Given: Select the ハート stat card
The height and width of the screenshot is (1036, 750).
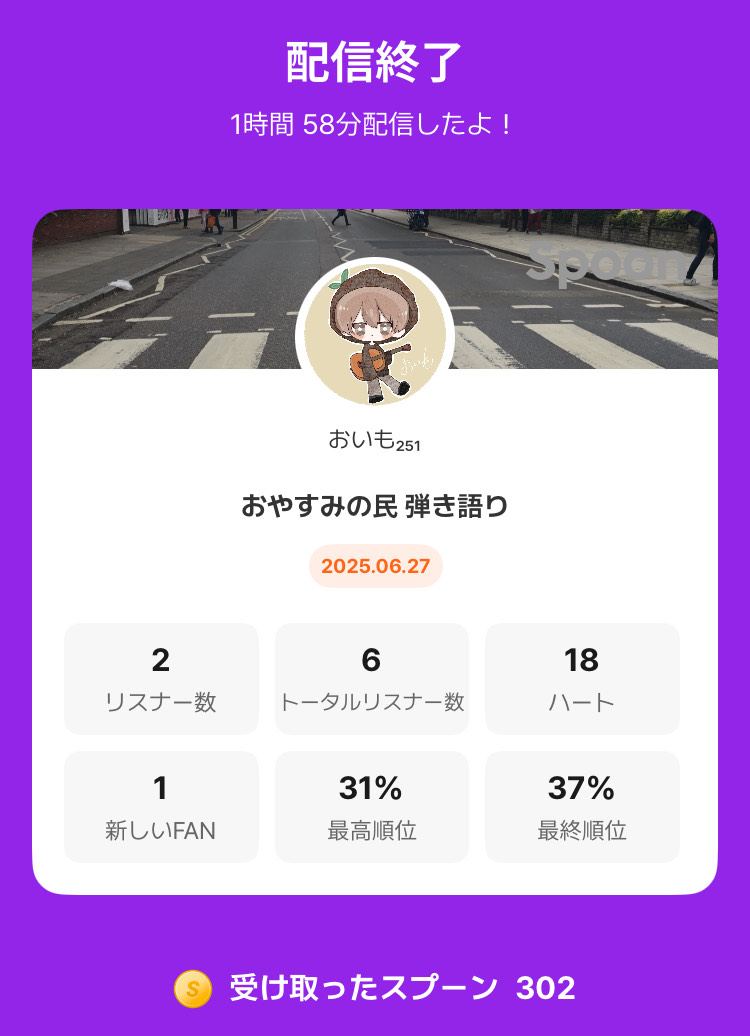Looking at the screenshot, I should coord(582,678).
